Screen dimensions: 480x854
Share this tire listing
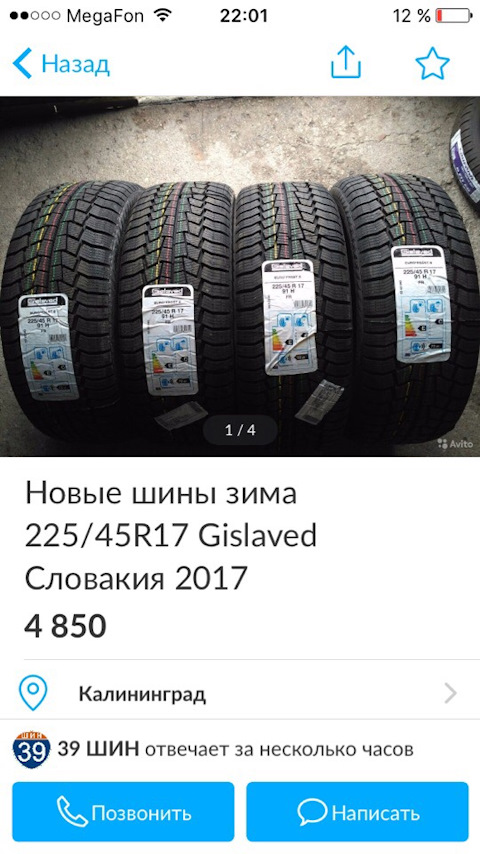pos(346,62)
